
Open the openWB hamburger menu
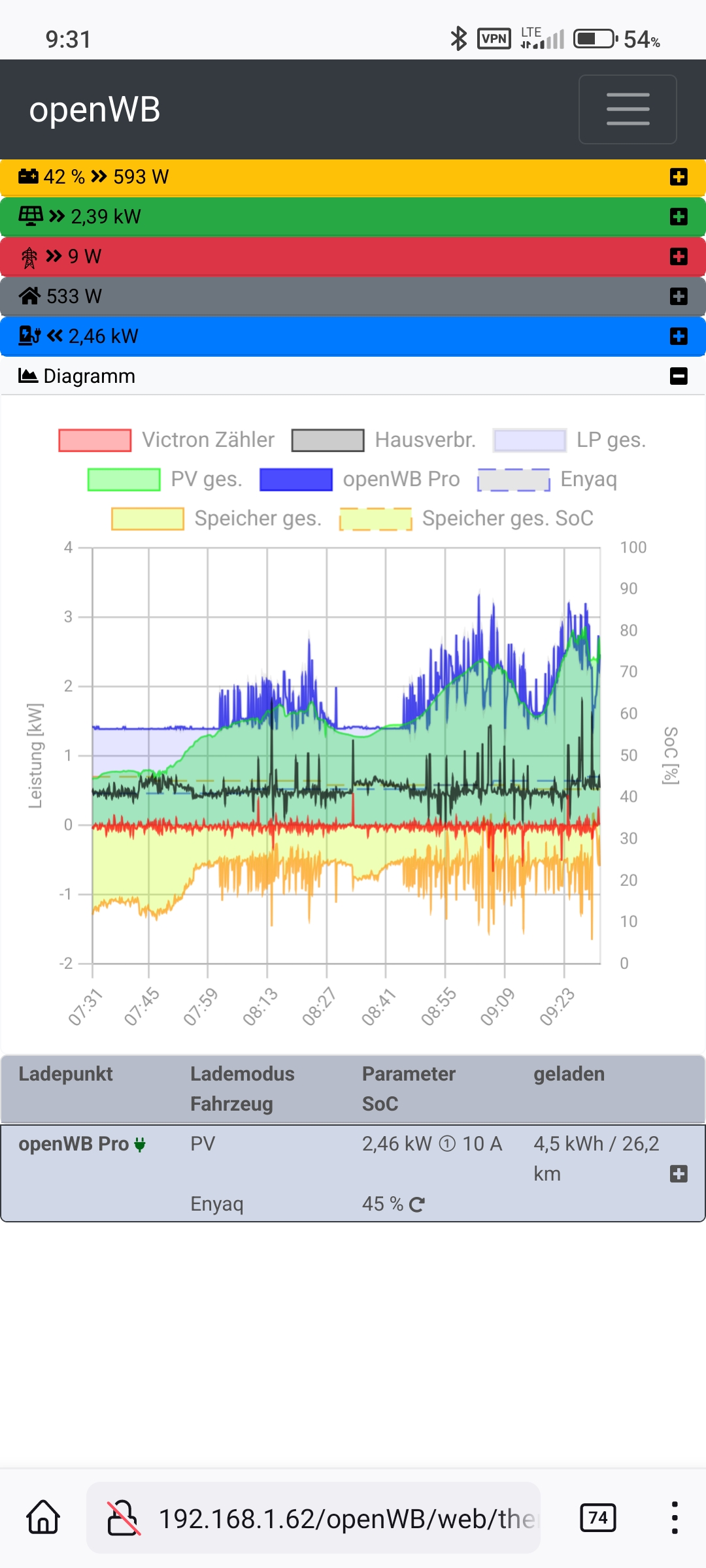(x=628, y=109)
